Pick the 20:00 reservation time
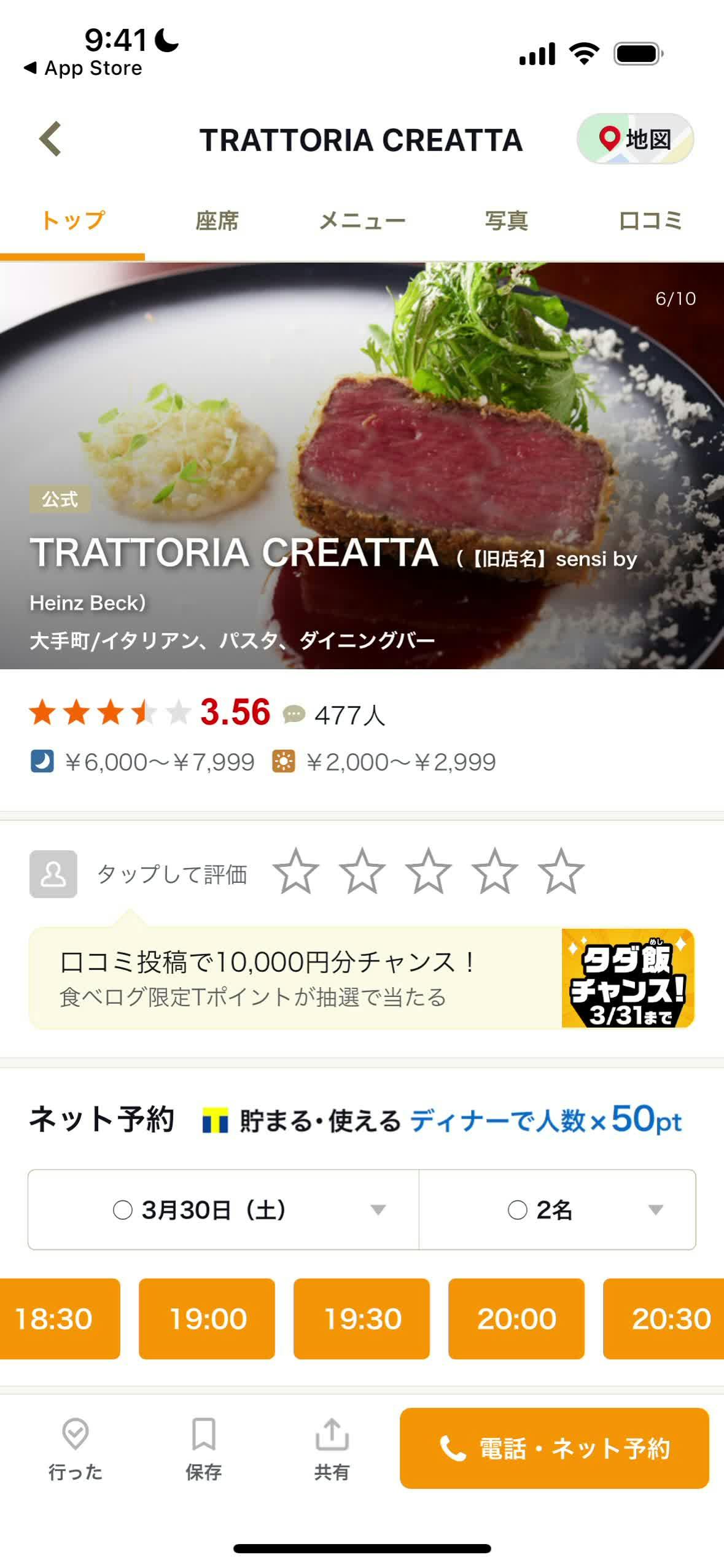 click(516, 1318)
